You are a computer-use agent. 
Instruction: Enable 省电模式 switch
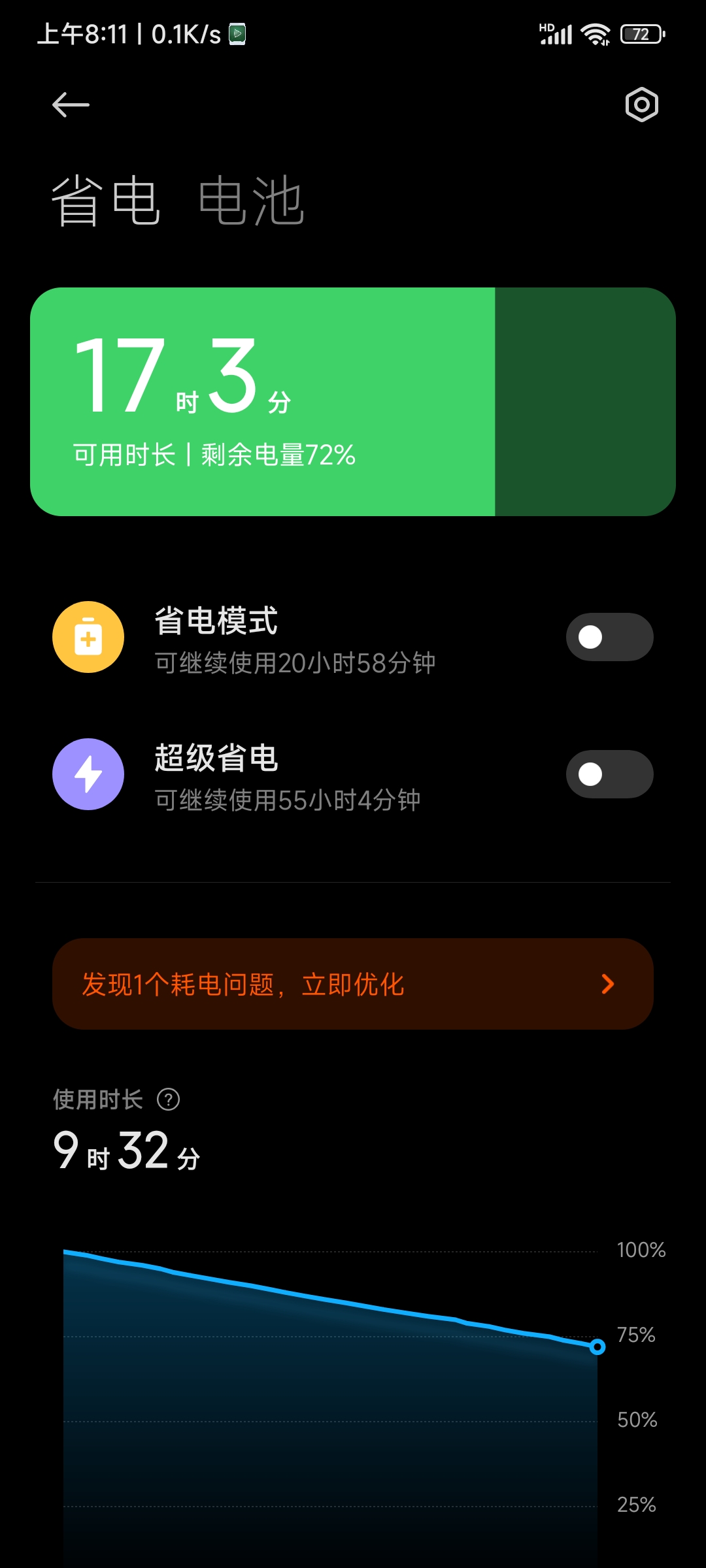pyautogui.click(x=609, y=637)
